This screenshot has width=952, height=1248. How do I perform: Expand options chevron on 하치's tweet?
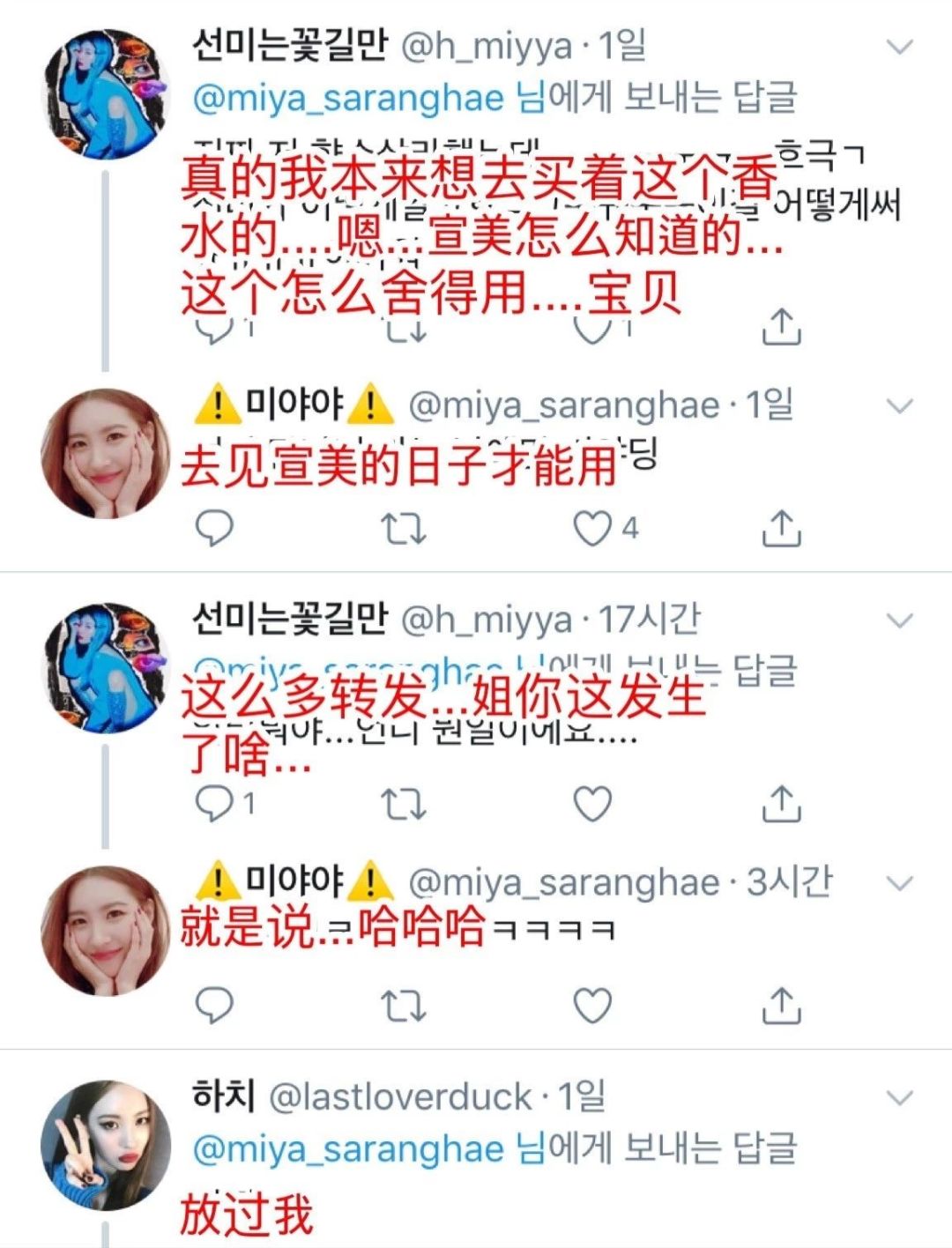click(x=899, y=1098)
